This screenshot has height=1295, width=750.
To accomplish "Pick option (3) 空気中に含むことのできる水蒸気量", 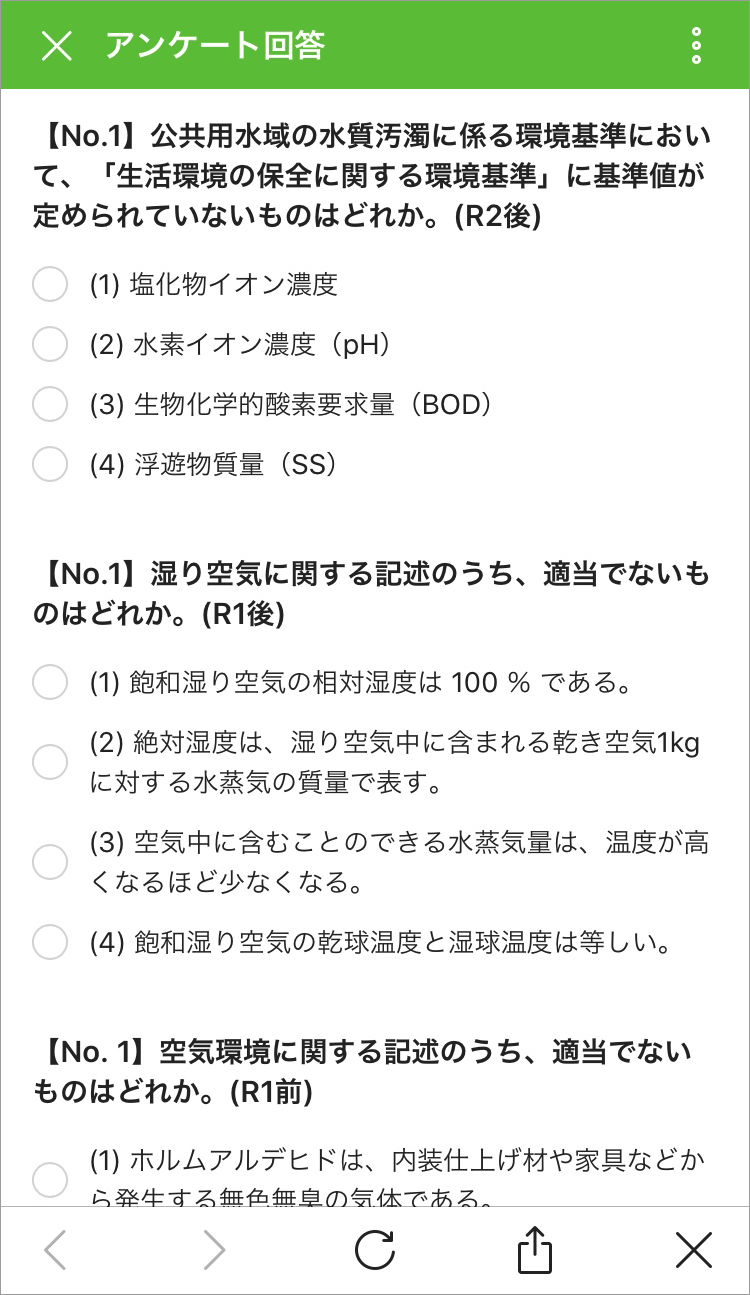I will click(x=50, y=862).
